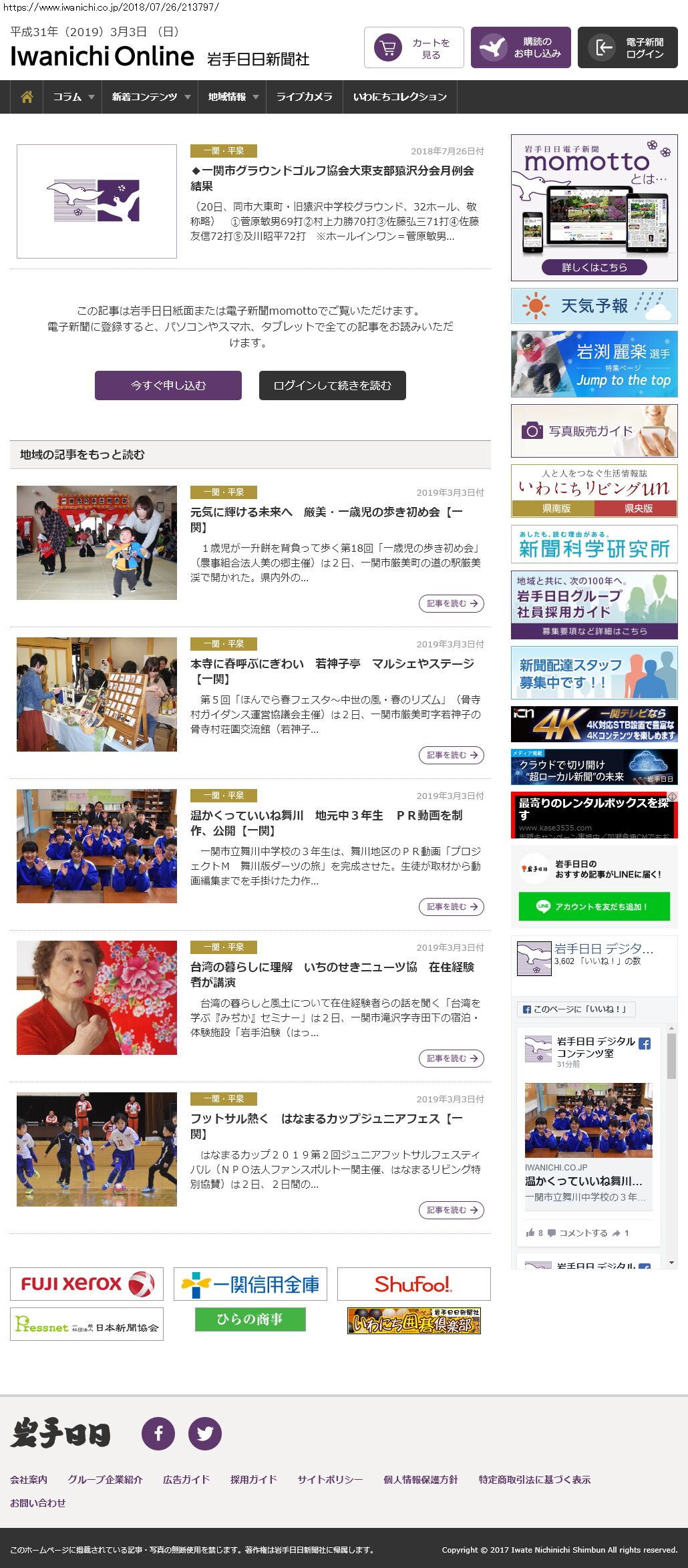The image size is (688, 1568).
Task: Add the LINE account with アカウントを友だち追加
Action: [x=594, y=907]
